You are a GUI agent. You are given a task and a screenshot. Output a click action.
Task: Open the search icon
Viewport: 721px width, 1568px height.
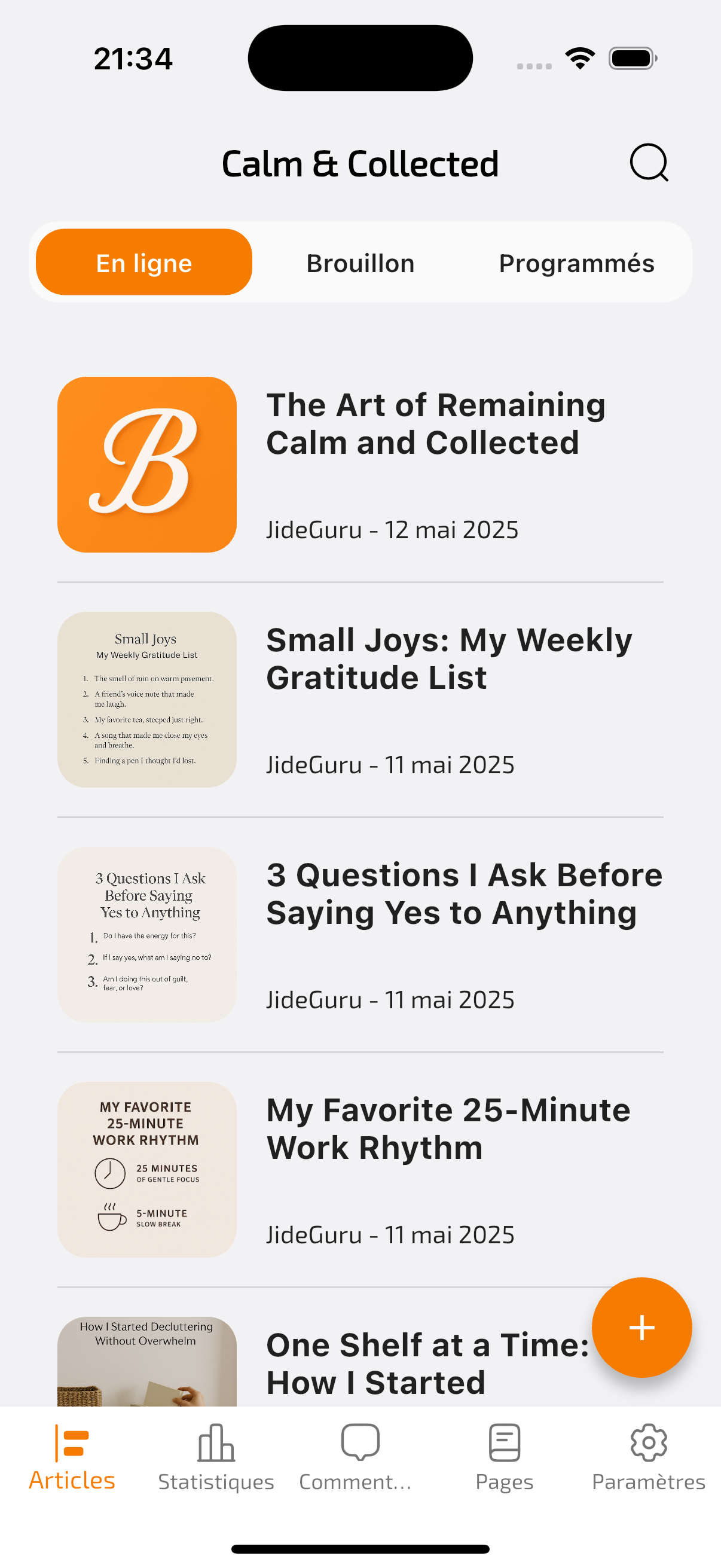(x=649, y=163)
